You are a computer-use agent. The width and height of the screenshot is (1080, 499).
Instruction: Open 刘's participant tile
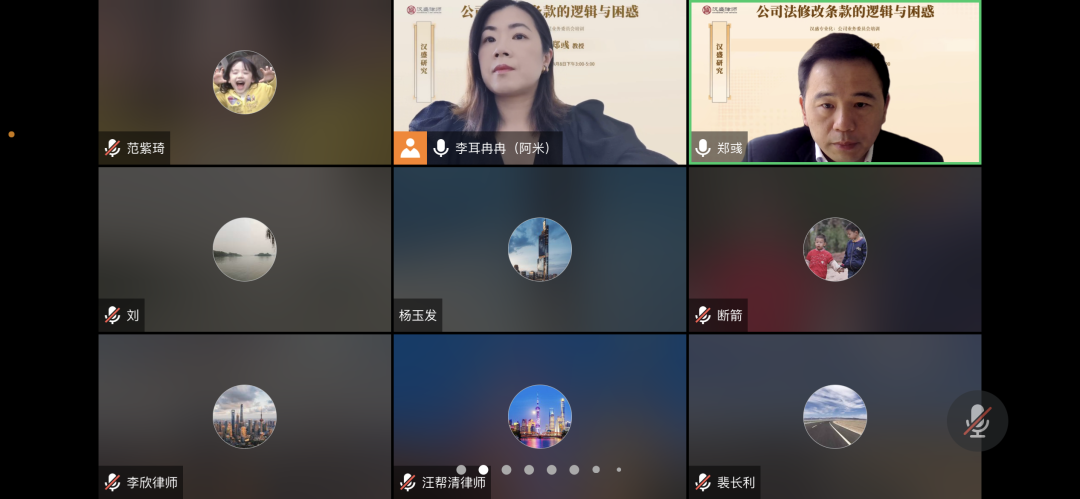coord(244,249)
